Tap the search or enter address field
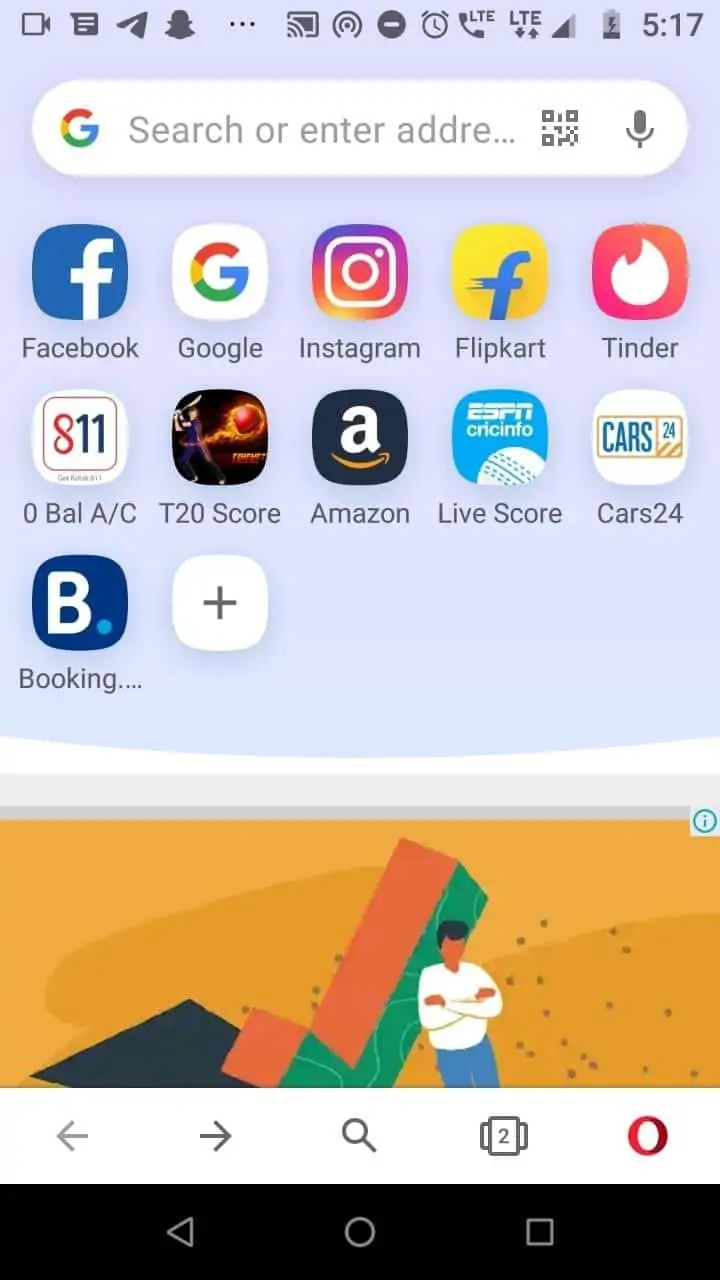Viewport: 720px width, 1280px height. coord(320,129)
